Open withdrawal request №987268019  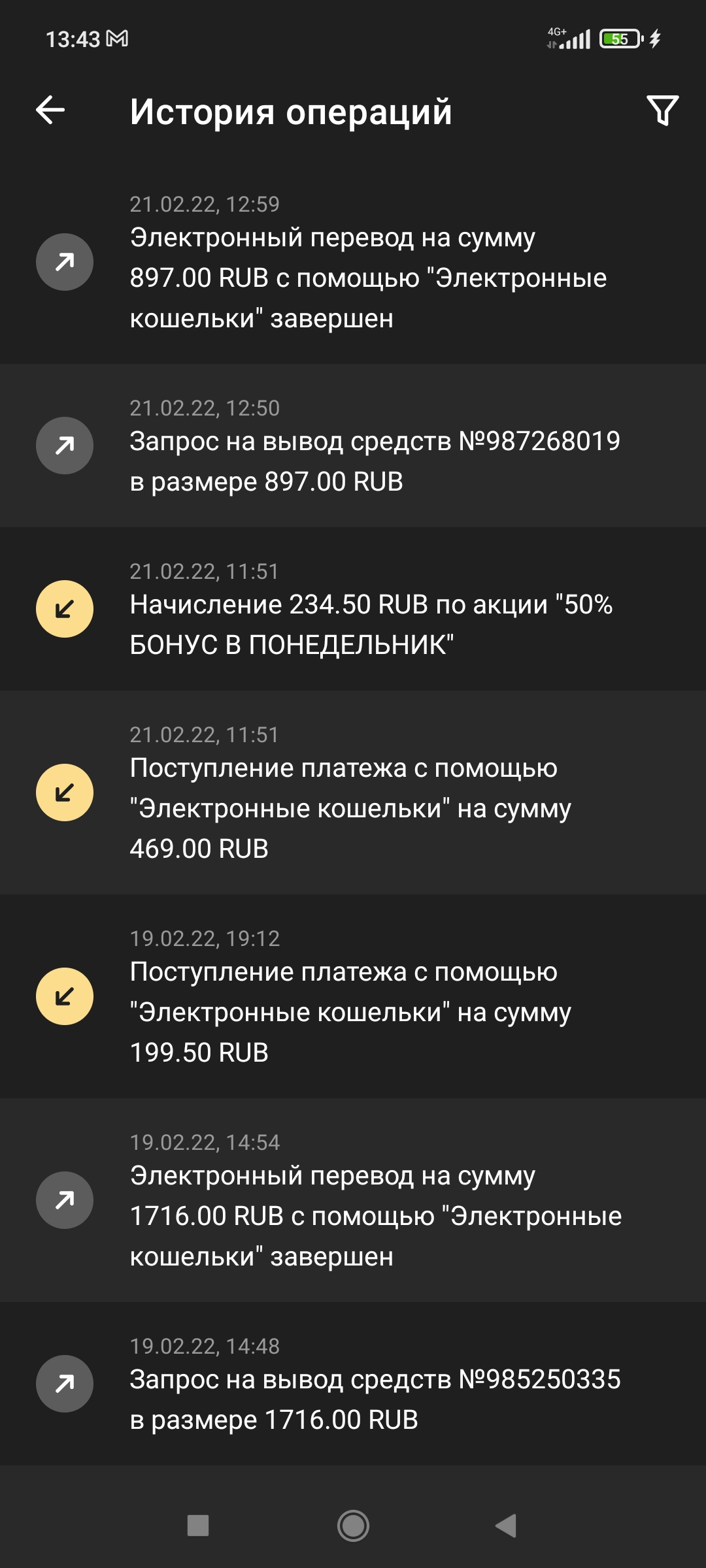pos(353,446)
